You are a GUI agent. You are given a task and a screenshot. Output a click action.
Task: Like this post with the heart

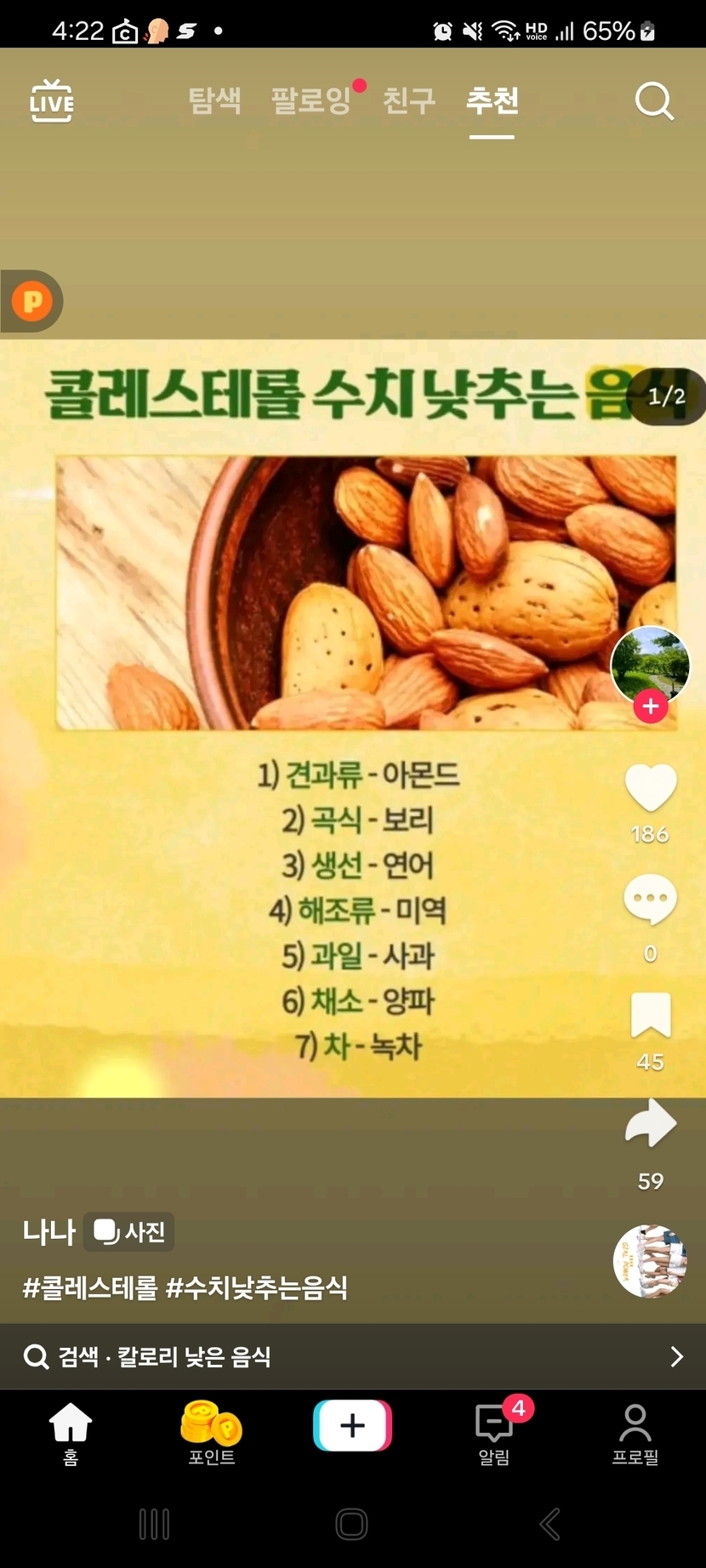click(x=651, y=787)
